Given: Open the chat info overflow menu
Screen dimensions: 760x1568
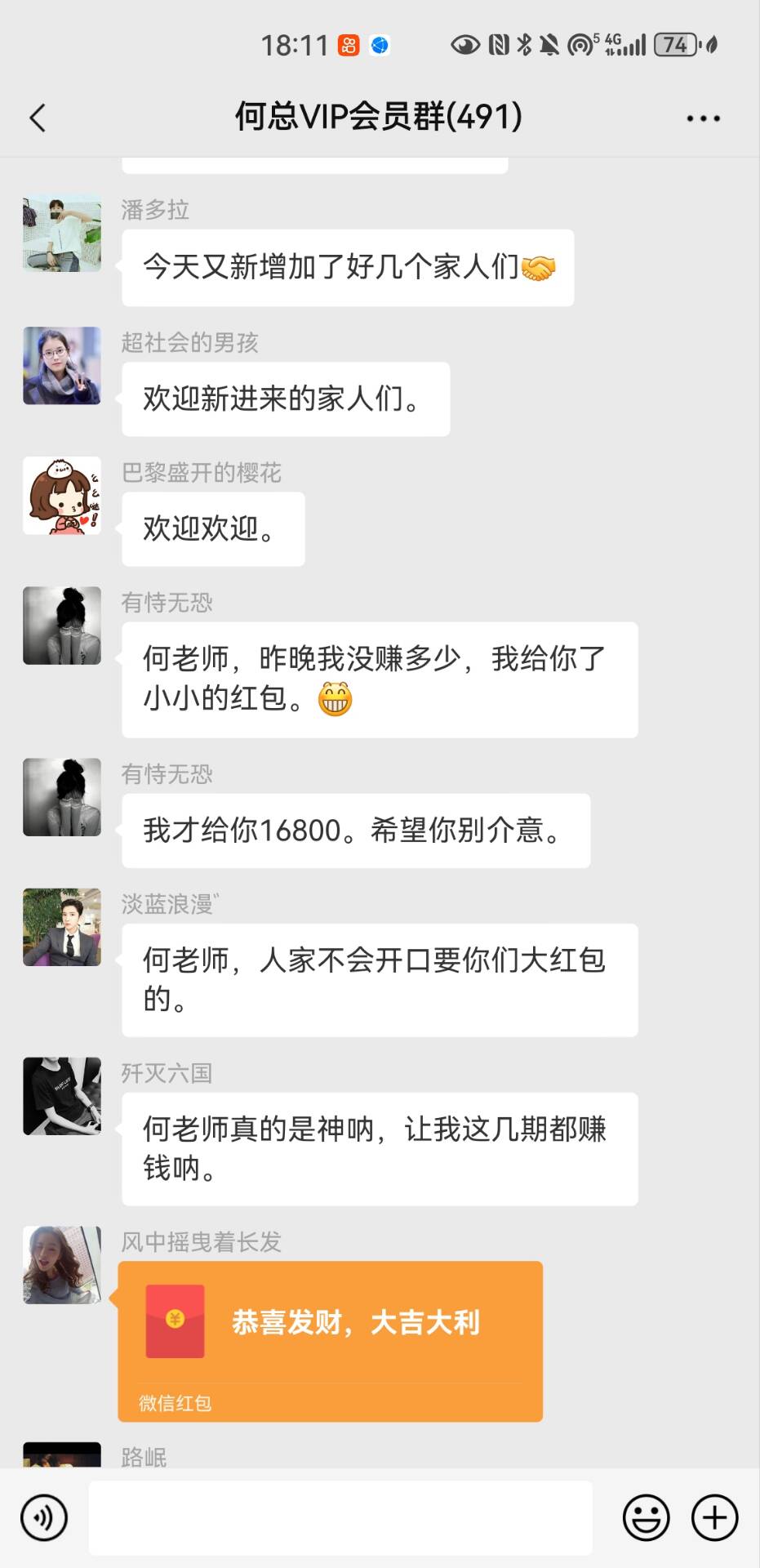Looking at the screenshot, I should click(703, 118).
